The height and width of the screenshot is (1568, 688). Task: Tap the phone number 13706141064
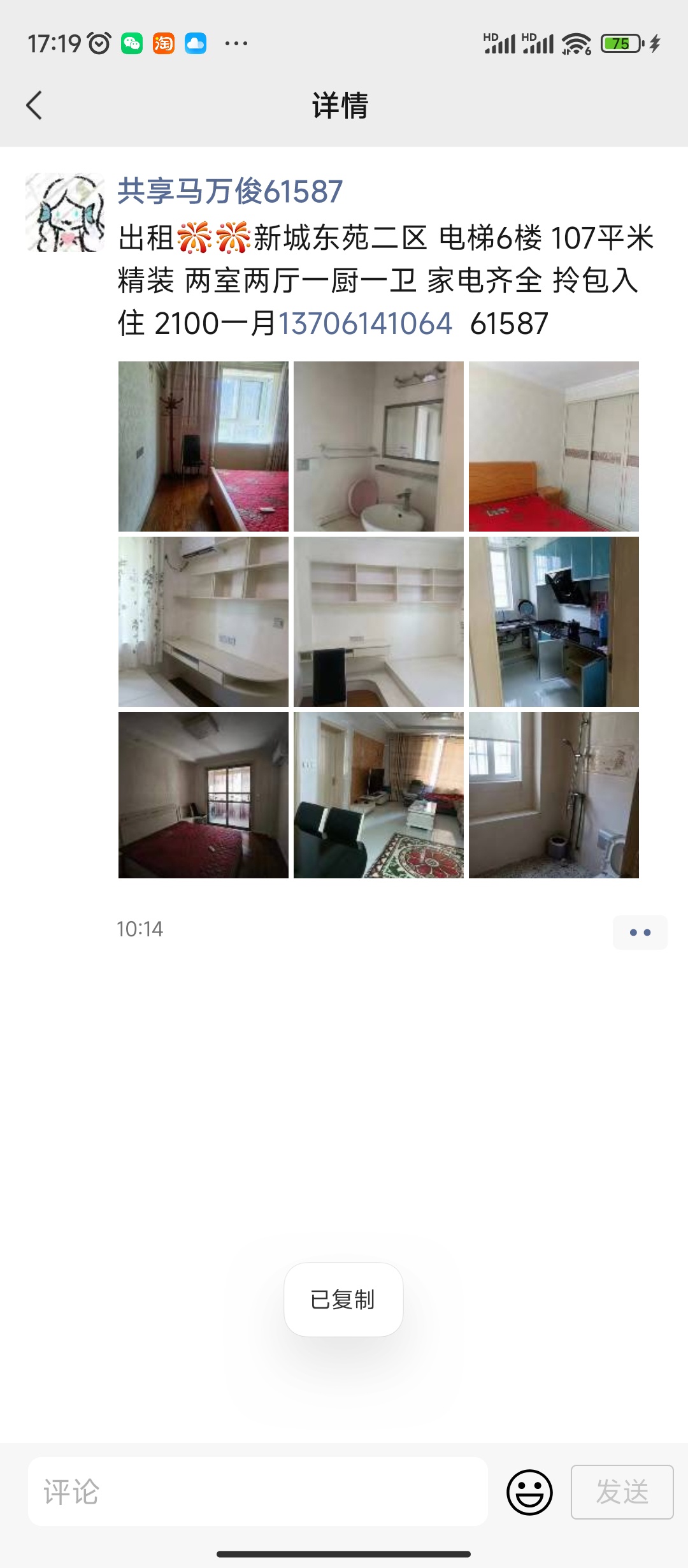365,323
